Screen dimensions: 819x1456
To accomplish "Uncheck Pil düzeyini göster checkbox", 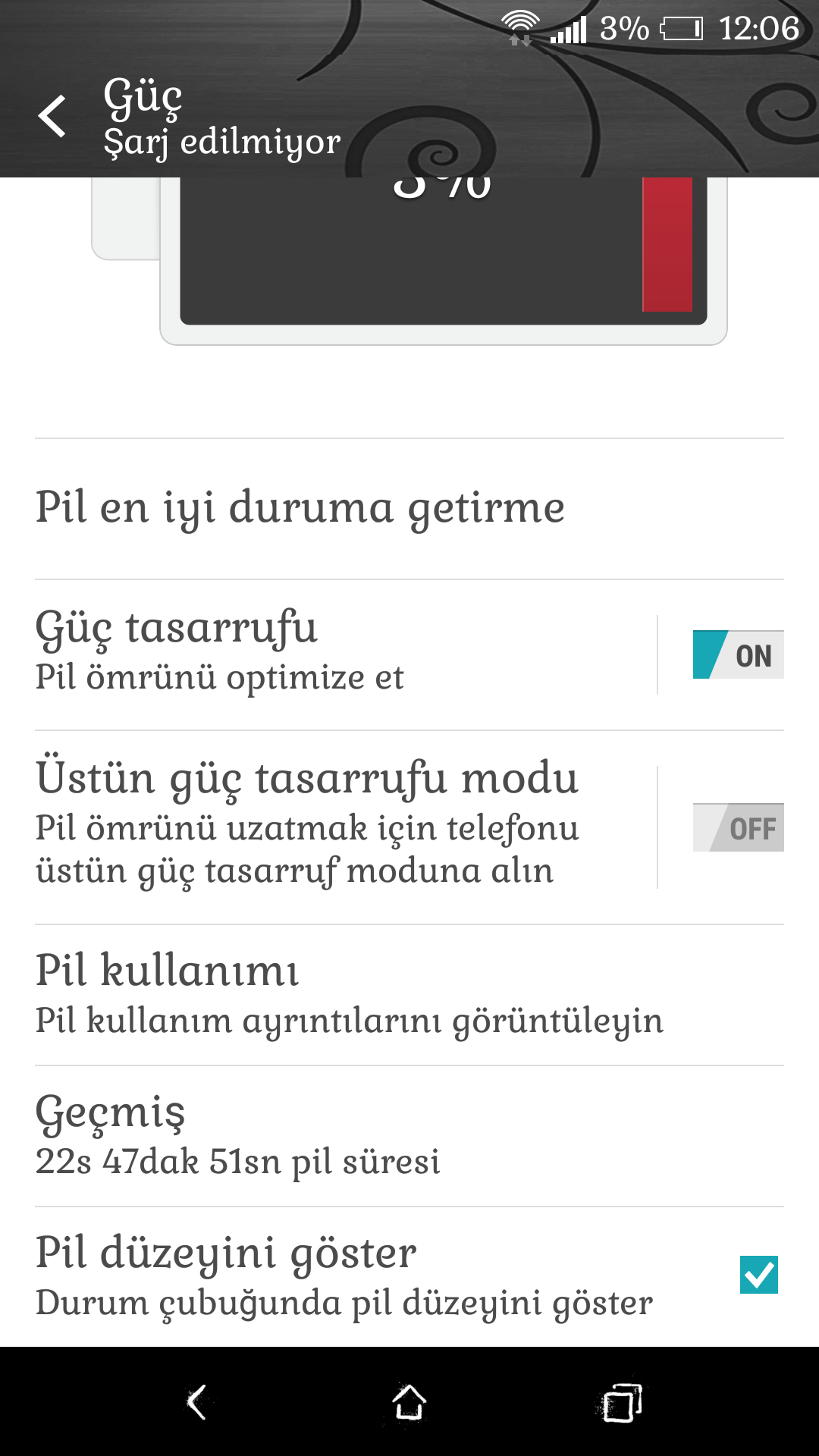I will [758, 1275].
